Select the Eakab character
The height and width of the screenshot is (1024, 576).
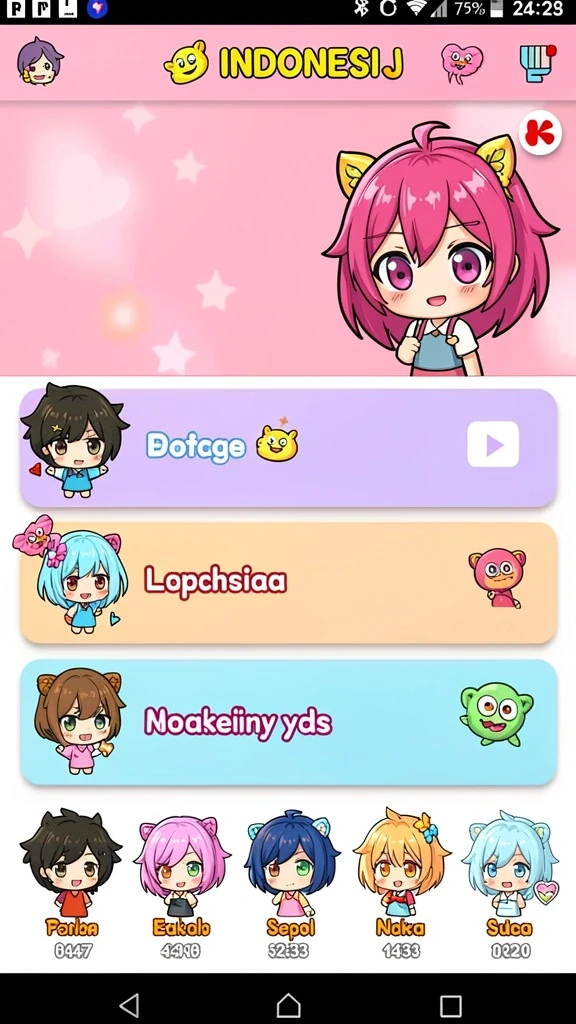point(181,883)
